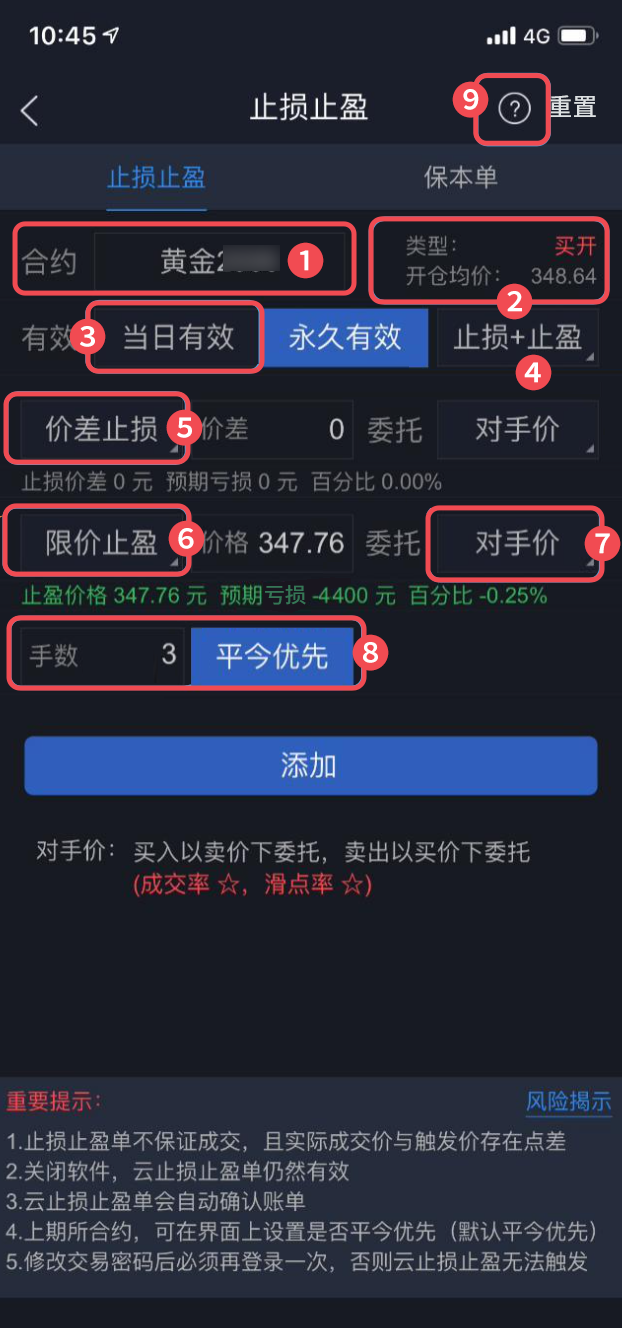Edit the 手数 quantity field
This screenshot has width=622, height=1328.
(100, 656)
